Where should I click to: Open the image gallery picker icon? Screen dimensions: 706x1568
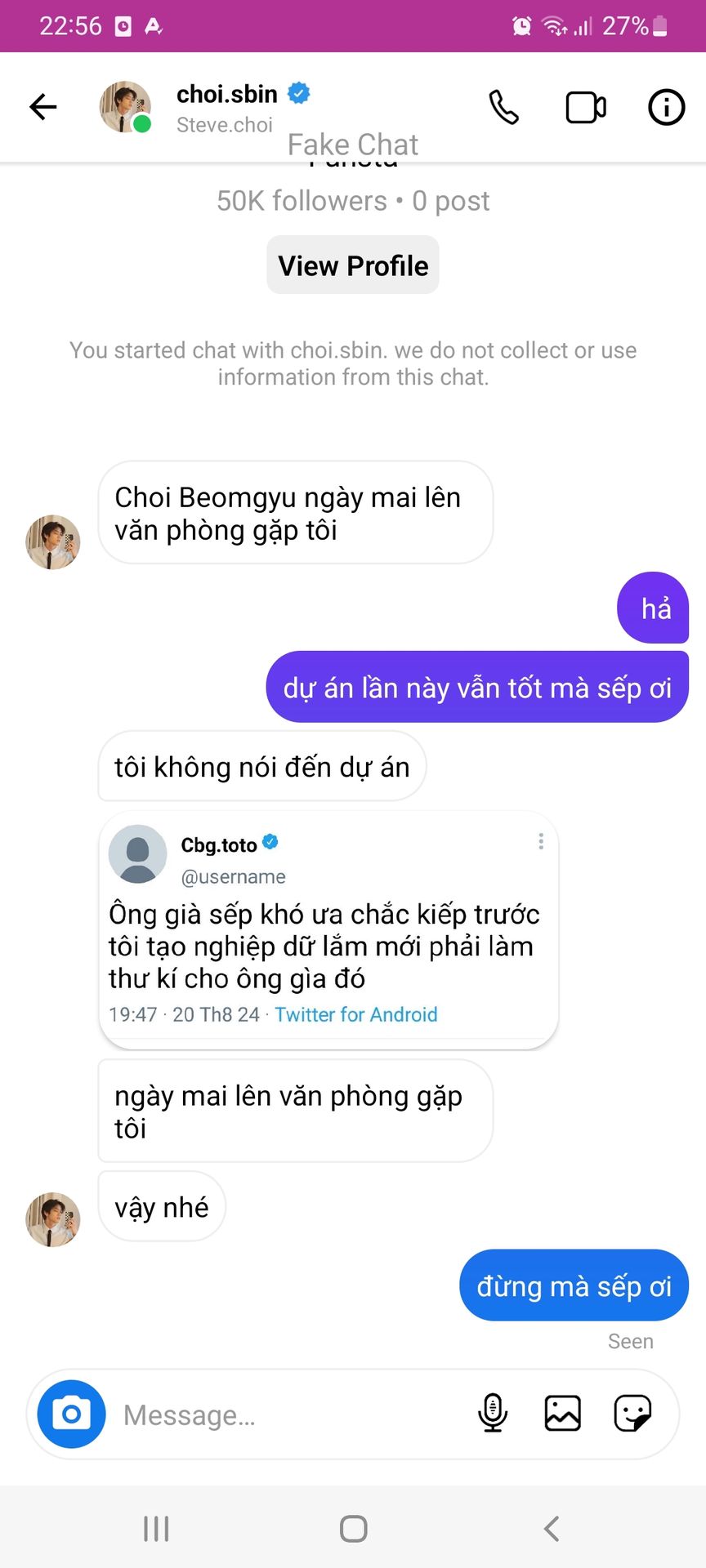pos(563,1414)
